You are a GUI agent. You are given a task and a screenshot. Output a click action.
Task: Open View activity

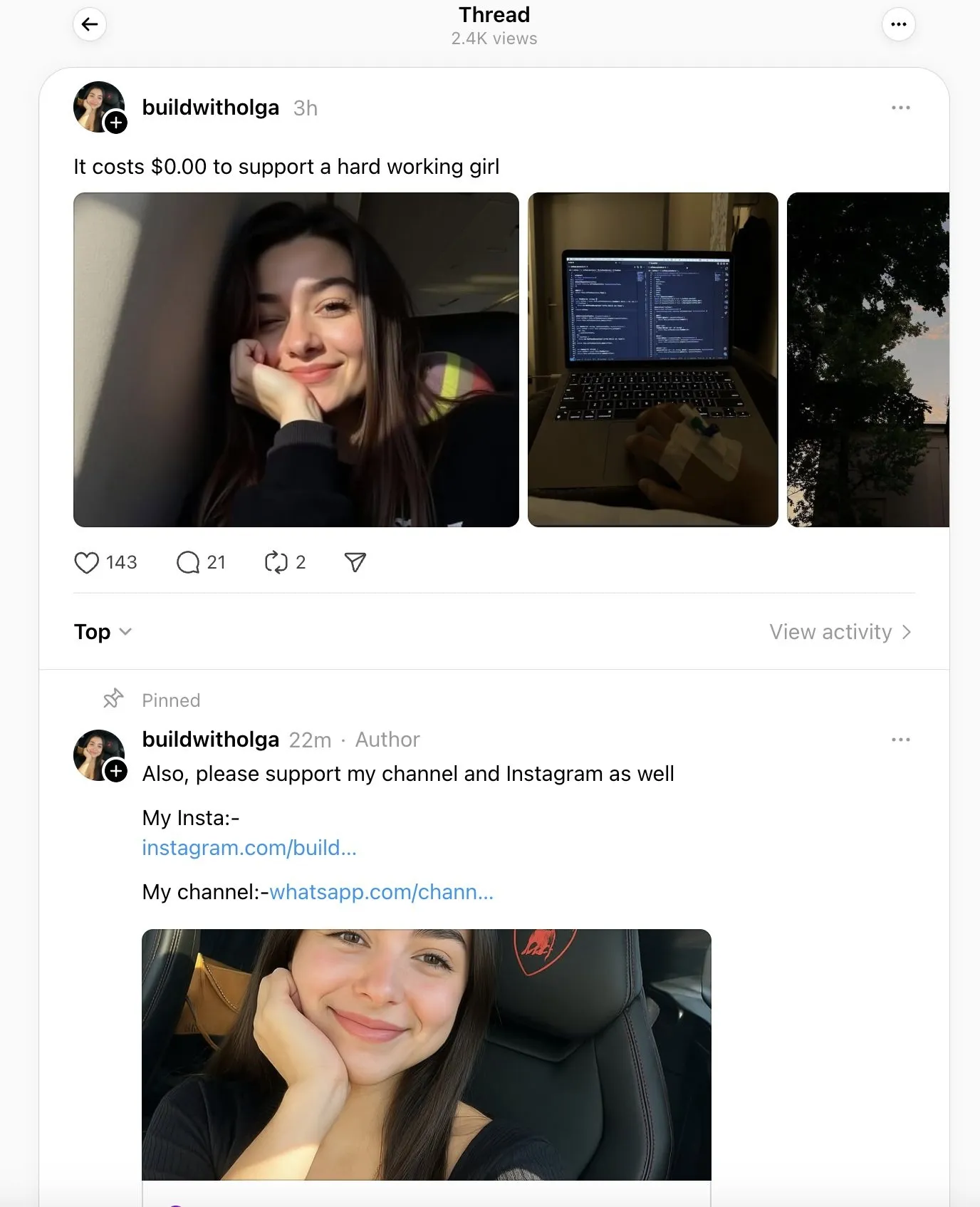point(840,632)
